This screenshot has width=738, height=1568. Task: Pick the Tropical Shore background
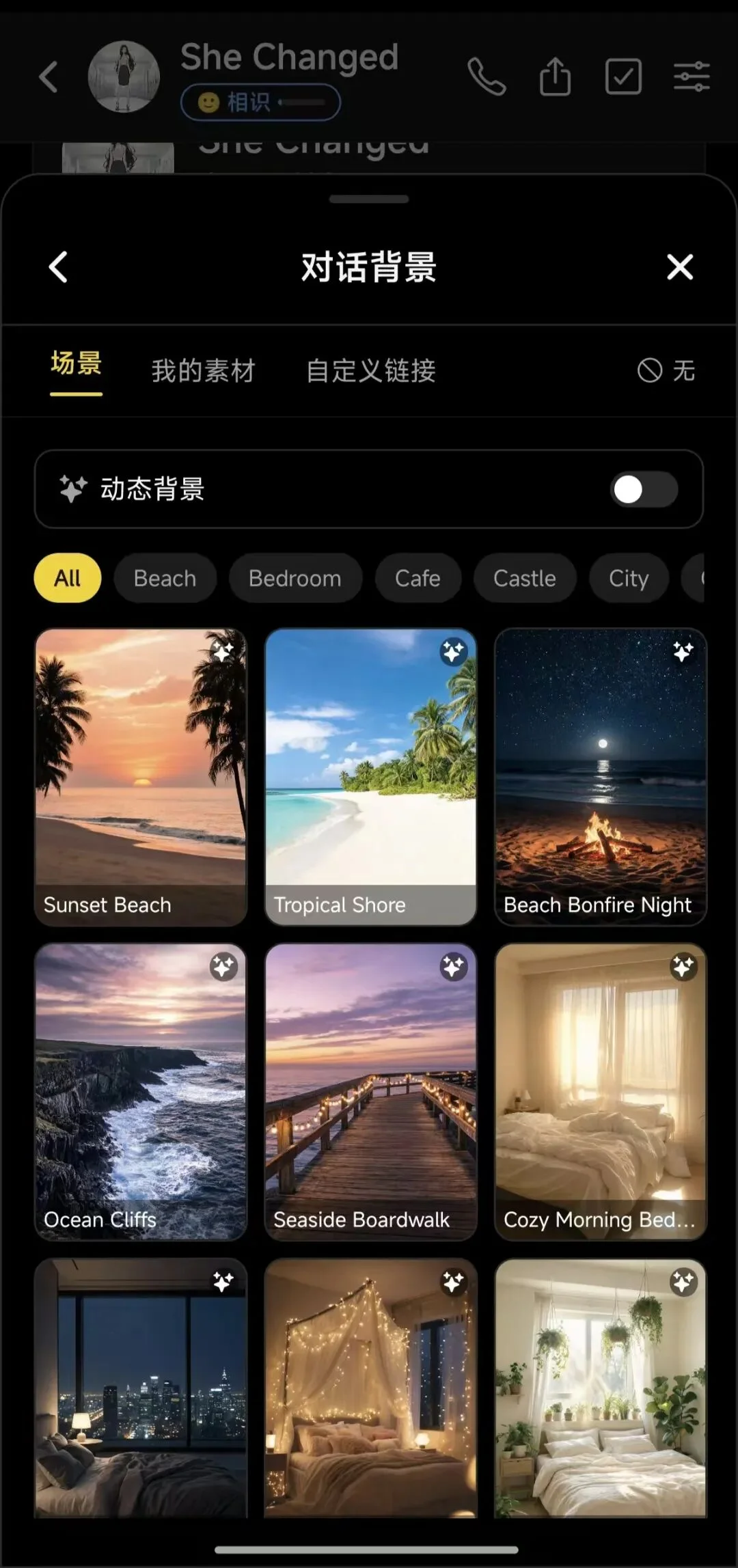point(371,778)
